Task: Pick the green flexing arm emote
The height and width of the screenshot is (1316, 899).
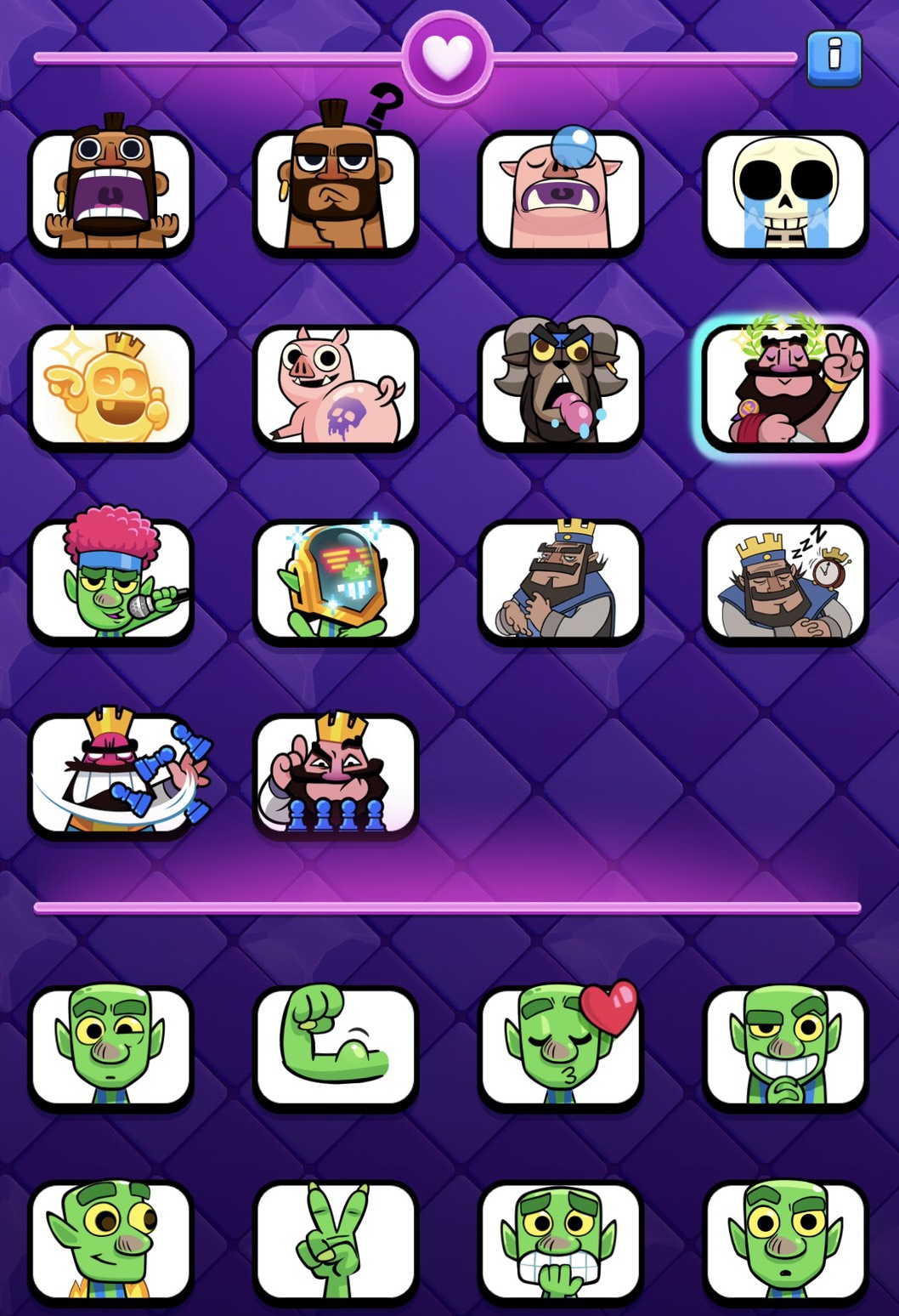Action: 336,1047
